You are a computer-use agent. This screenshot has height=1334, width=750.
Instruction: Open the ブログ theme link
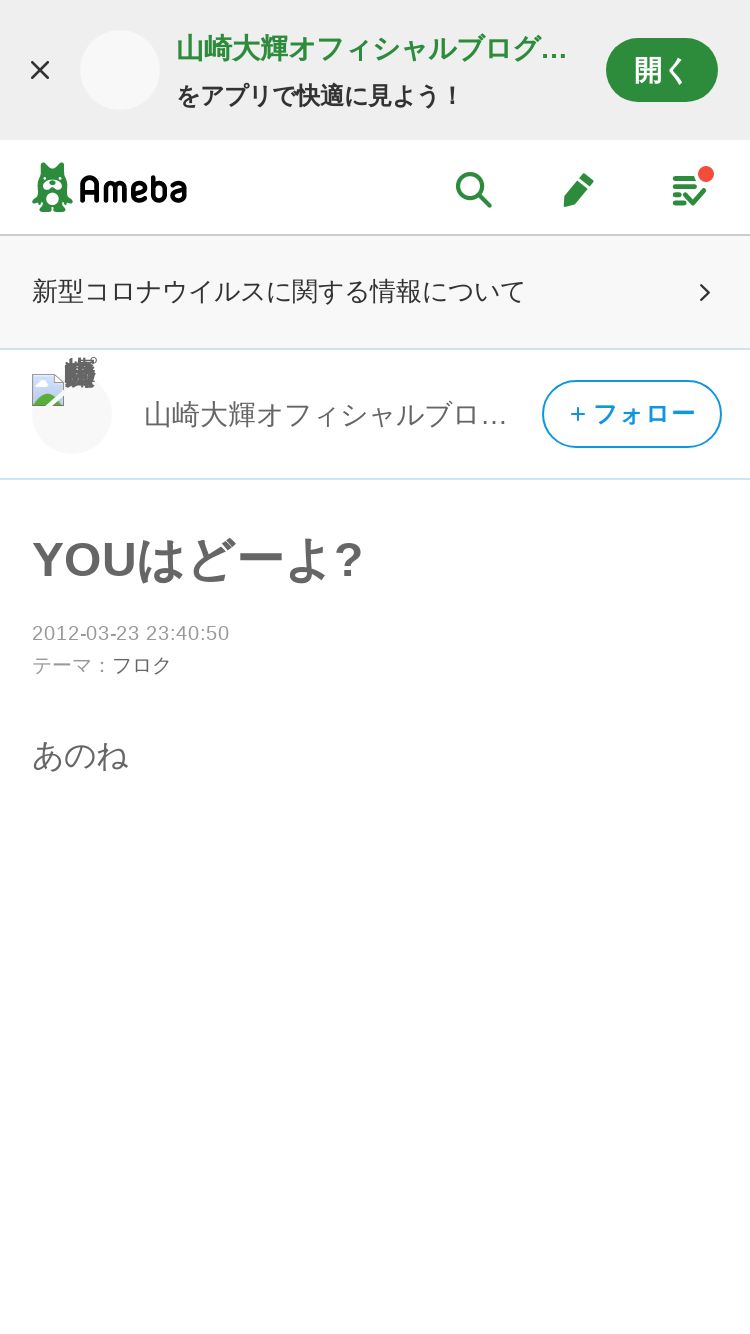tap(141, 665)
